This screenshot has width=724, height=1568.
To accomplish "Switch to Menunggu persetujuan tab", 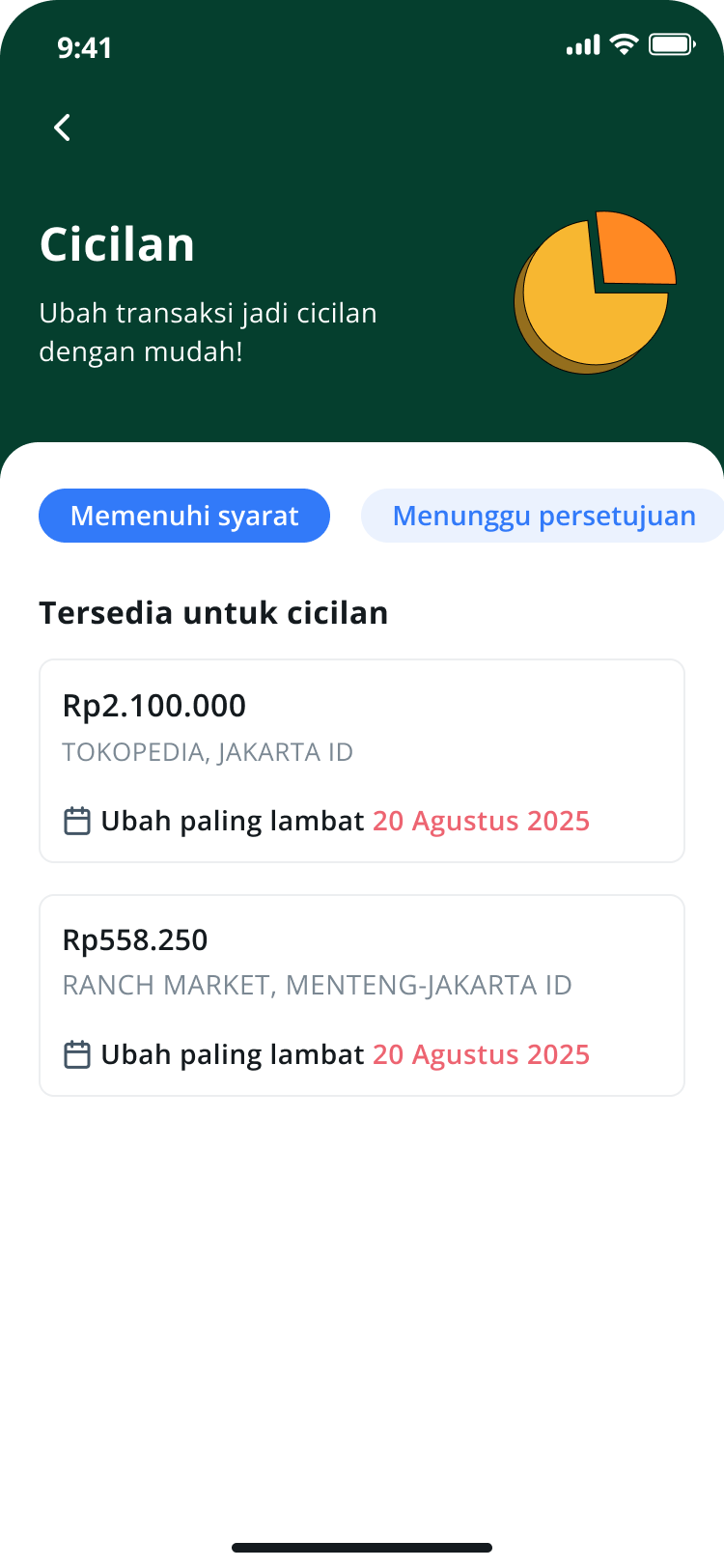I will click(x=543, y=516).
